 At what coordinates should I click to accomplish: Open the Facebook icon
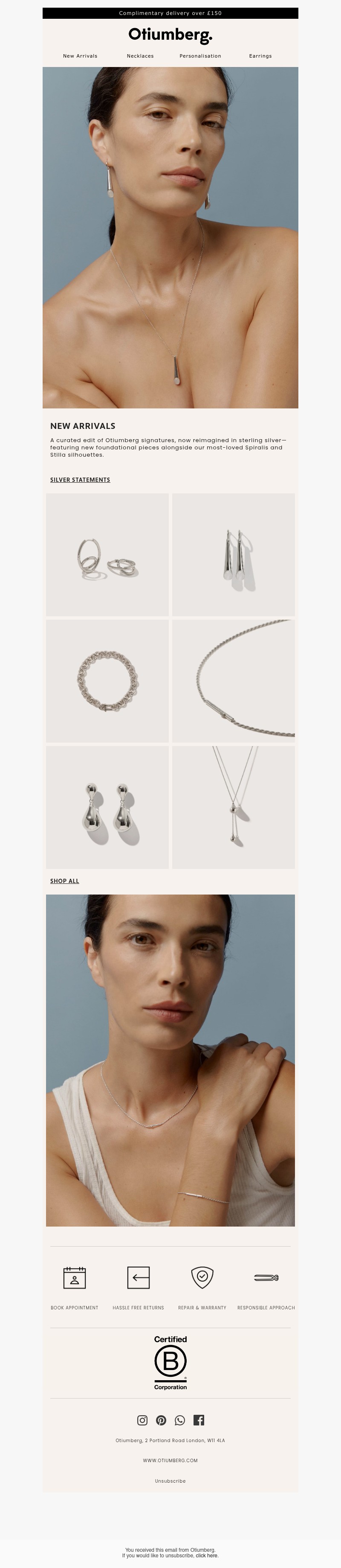(199, 1420)
